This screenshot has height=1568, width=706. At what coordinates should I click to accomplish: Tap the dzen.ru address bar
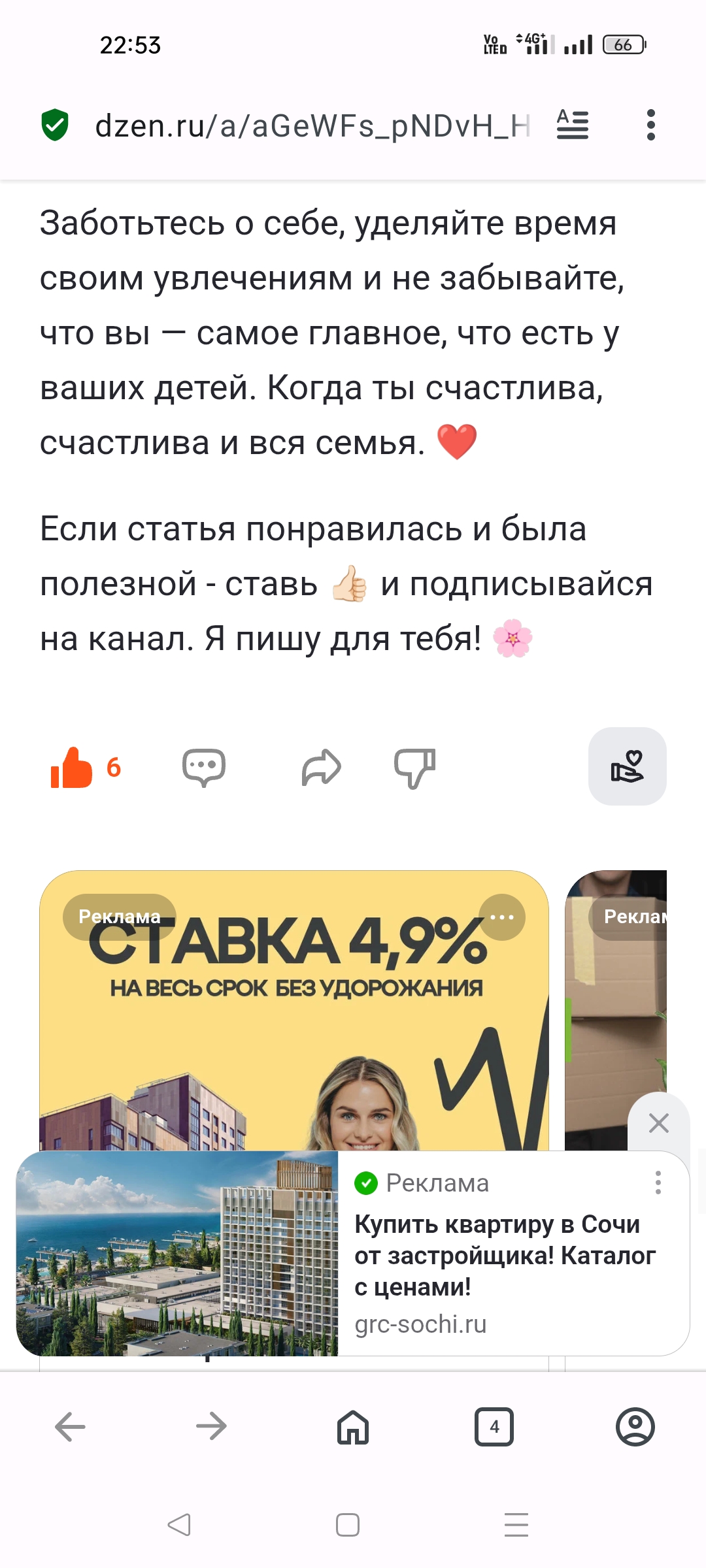(x=312, y=125)
